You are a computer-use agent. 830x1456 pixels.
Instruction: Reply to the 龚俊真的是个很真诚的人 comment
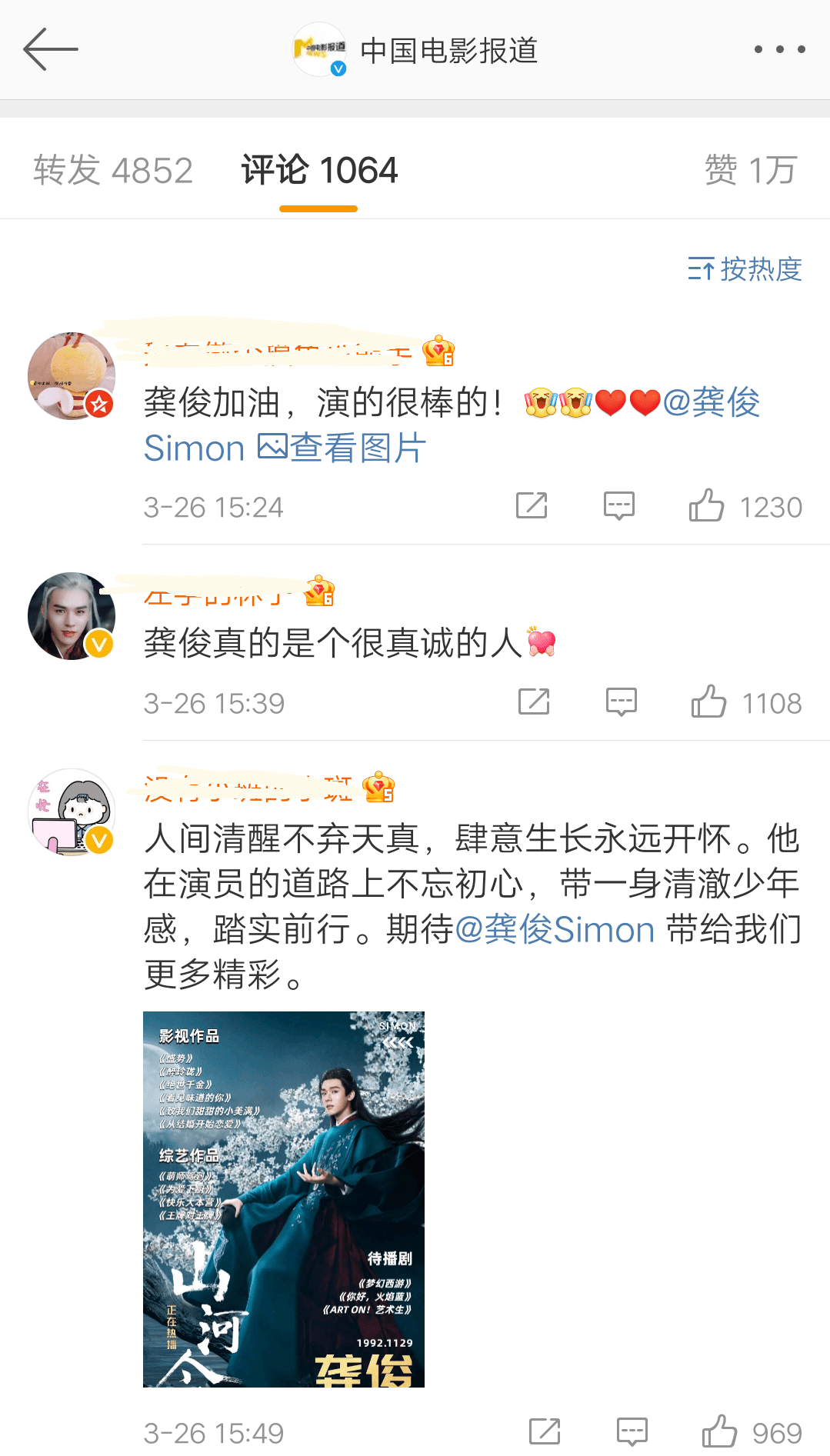(x=622, y=702)
